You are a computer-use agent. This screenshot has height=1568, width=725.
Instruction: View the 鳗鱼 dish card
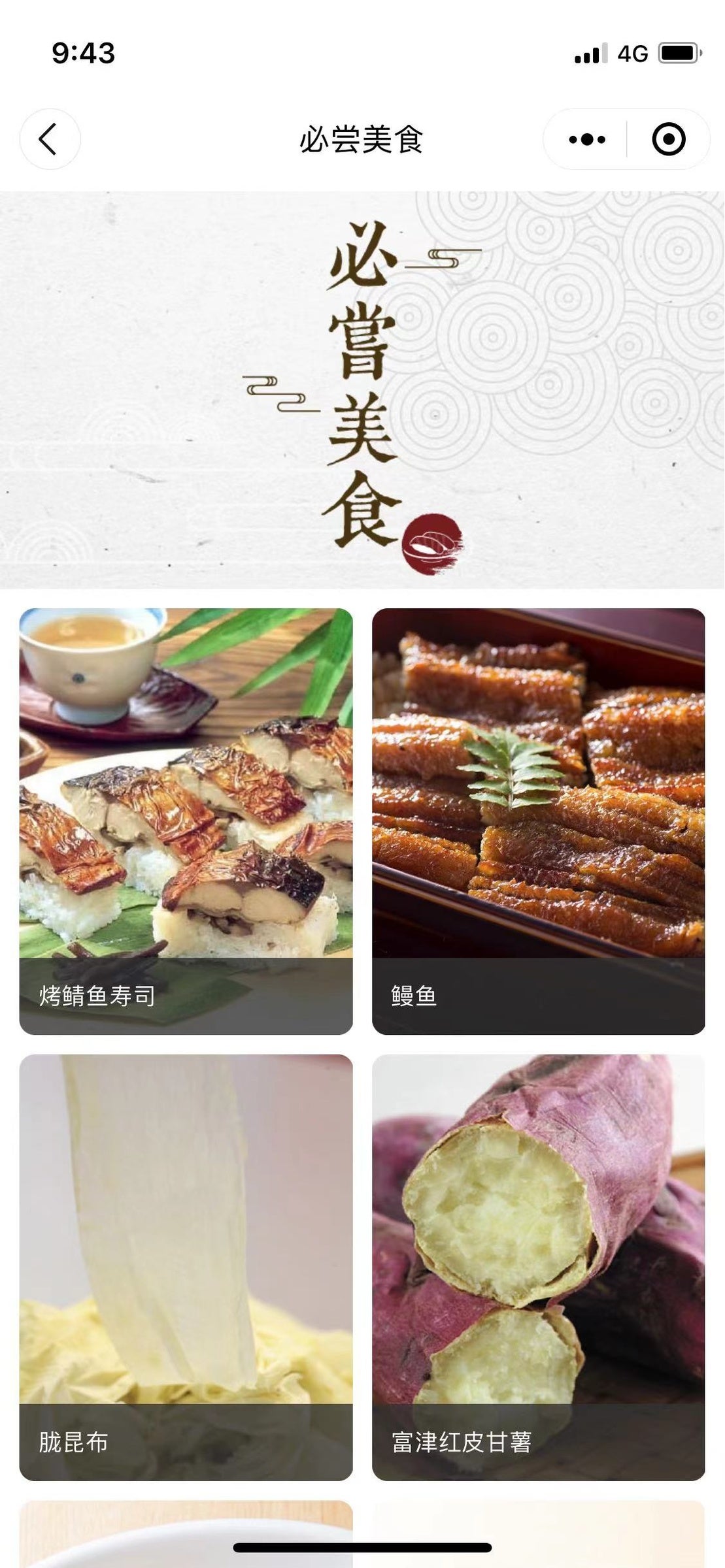coord(538,821)
